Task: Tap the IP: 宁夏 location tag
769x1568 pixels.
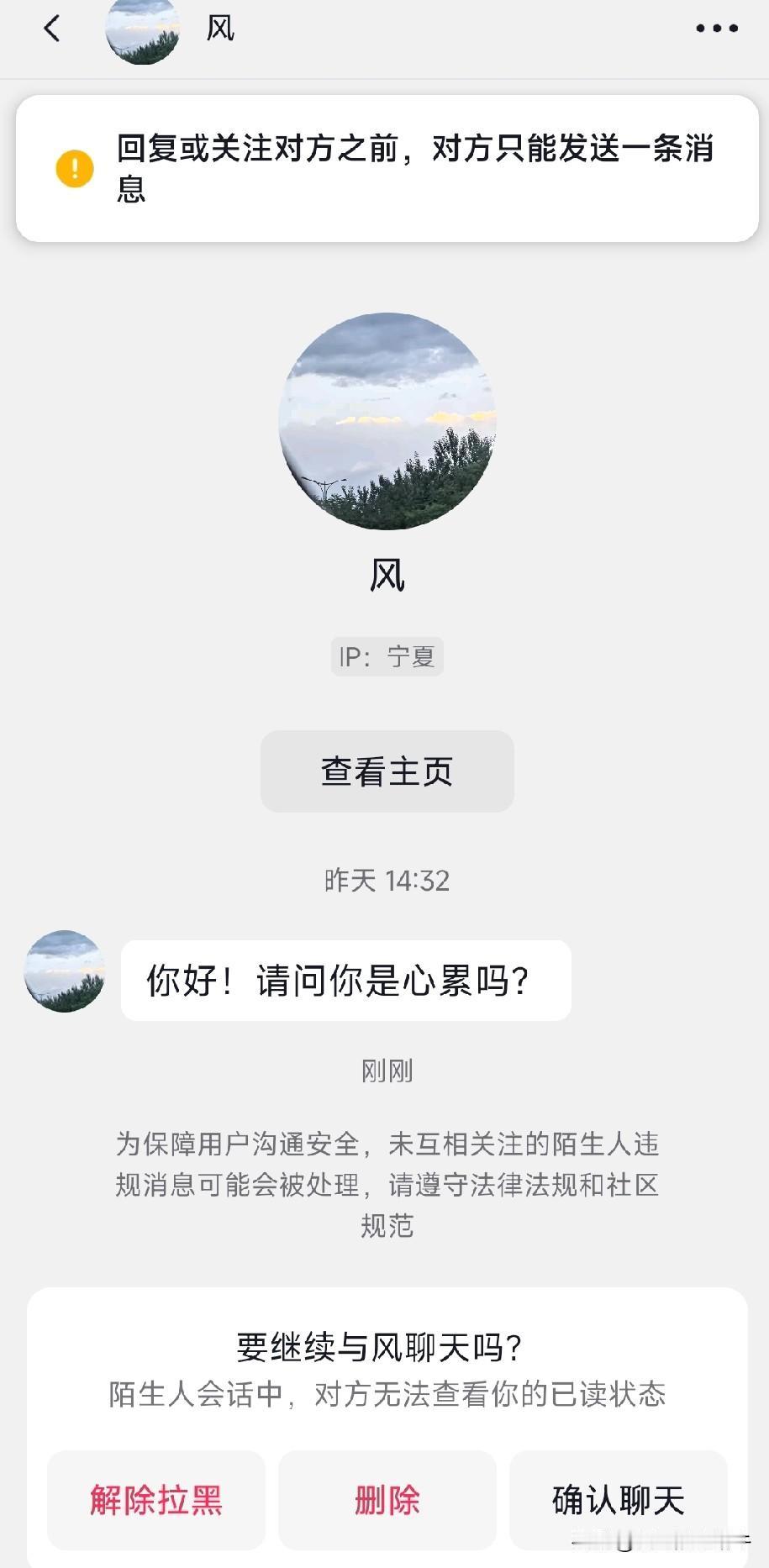Action: click(x=386, y=656)
